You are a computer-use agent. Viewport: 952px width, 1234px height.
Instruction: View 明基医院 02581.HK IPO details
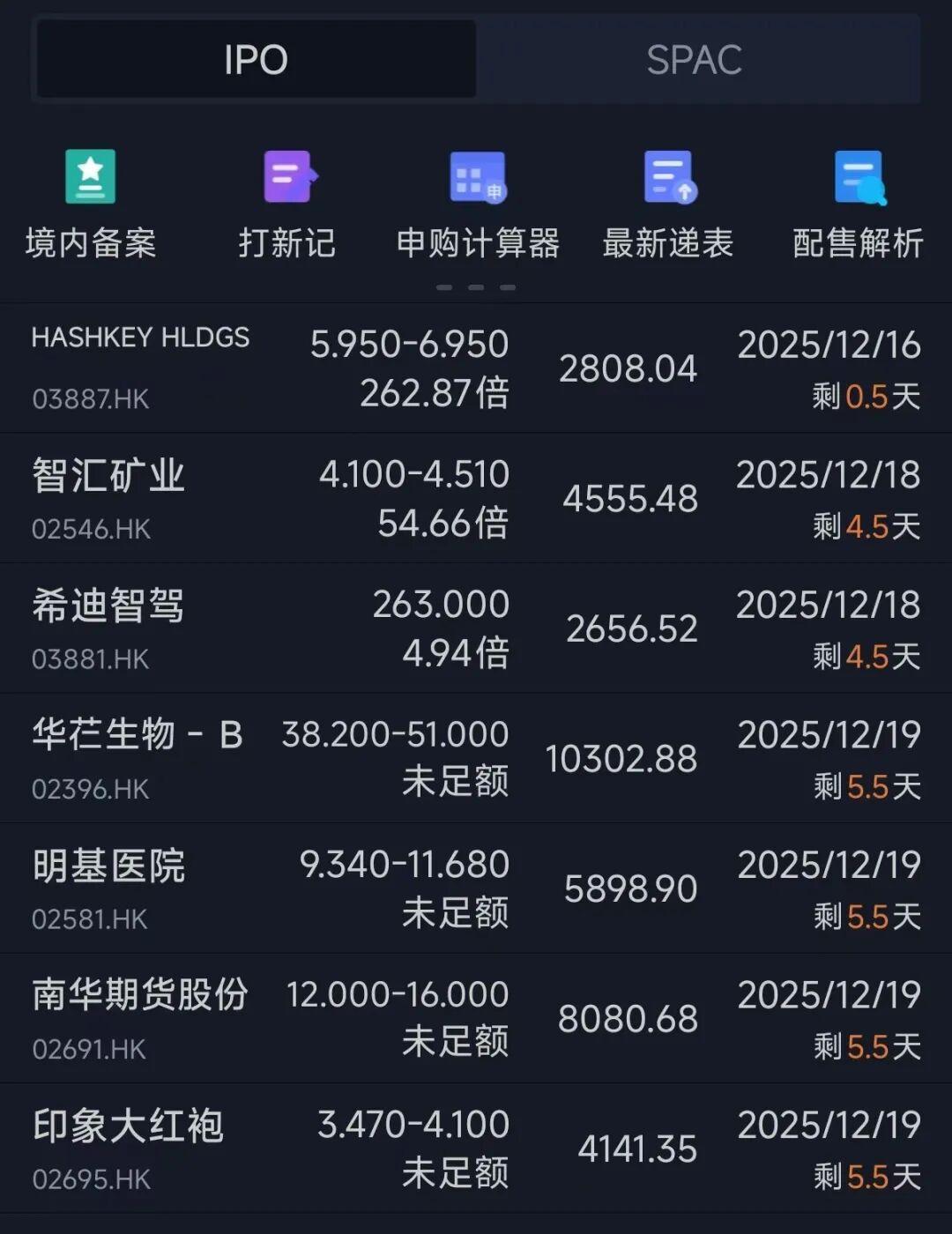click(476, 888)
